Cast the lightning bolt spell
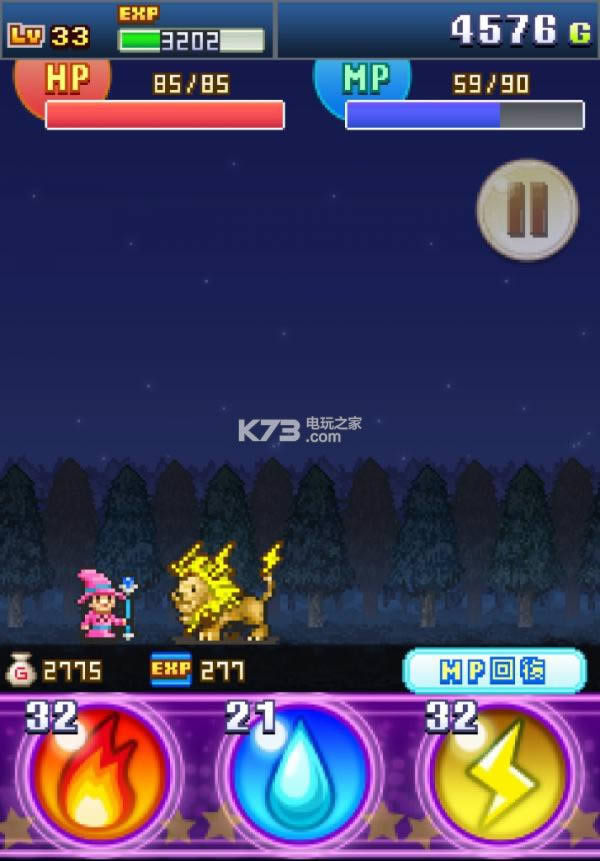The width and height of the screenshot is (600, 861). pyautogui.click(x=499, y=773)
